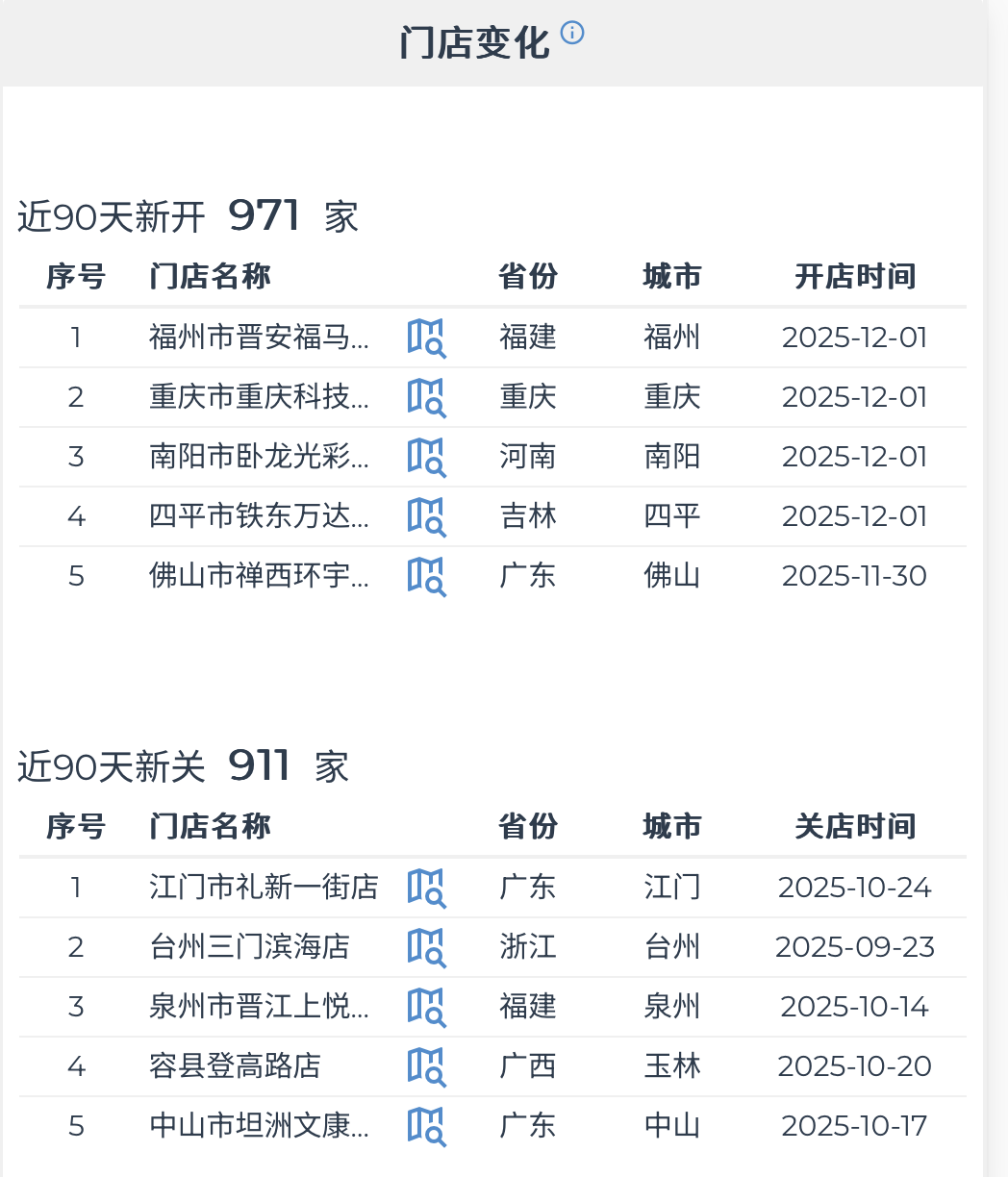Viewport: 1008px width, 1177px height.
Task: Tap the map icon for 台州三门滨海店
Action: point(426,947)
